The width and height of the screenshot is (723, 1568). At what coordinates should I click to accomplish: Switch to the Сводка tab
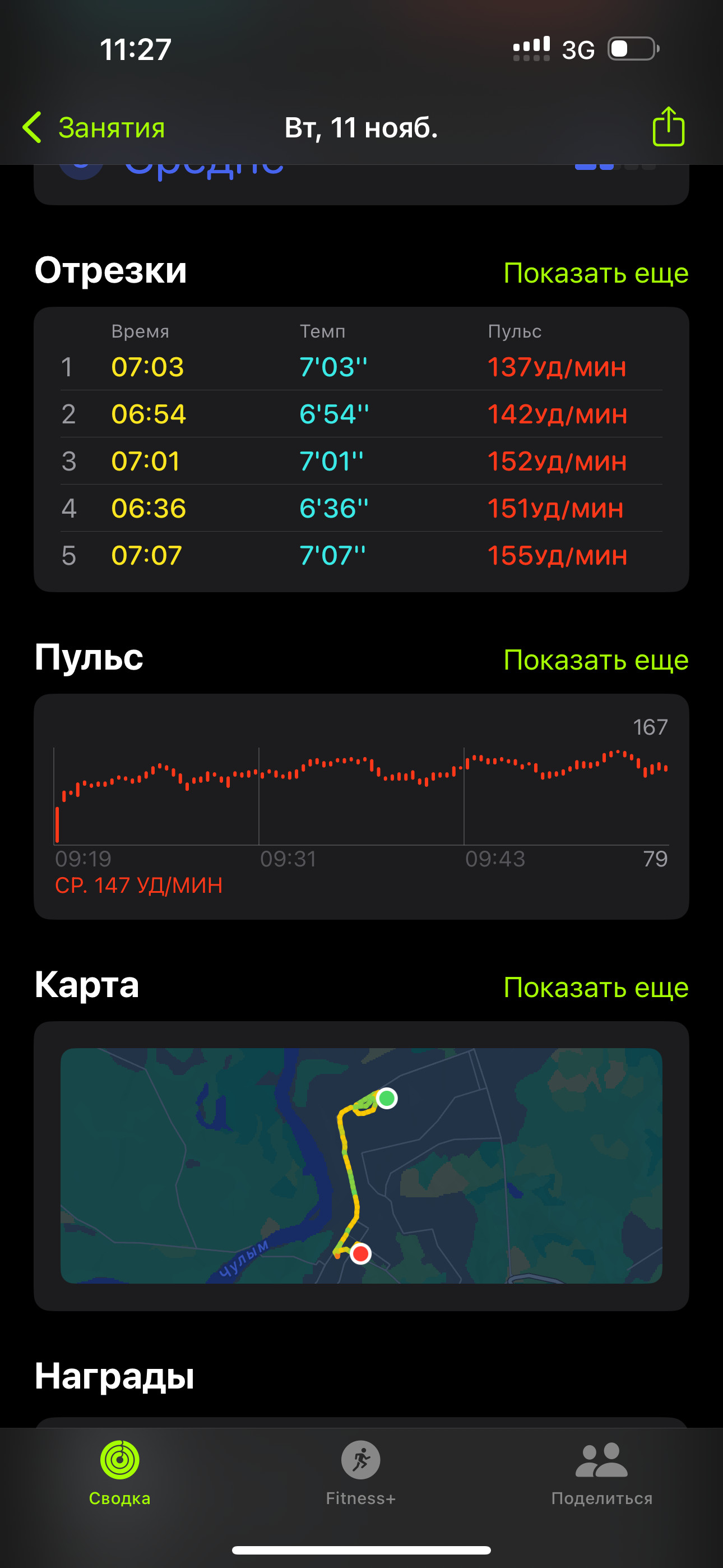(x=120, y=1473)
